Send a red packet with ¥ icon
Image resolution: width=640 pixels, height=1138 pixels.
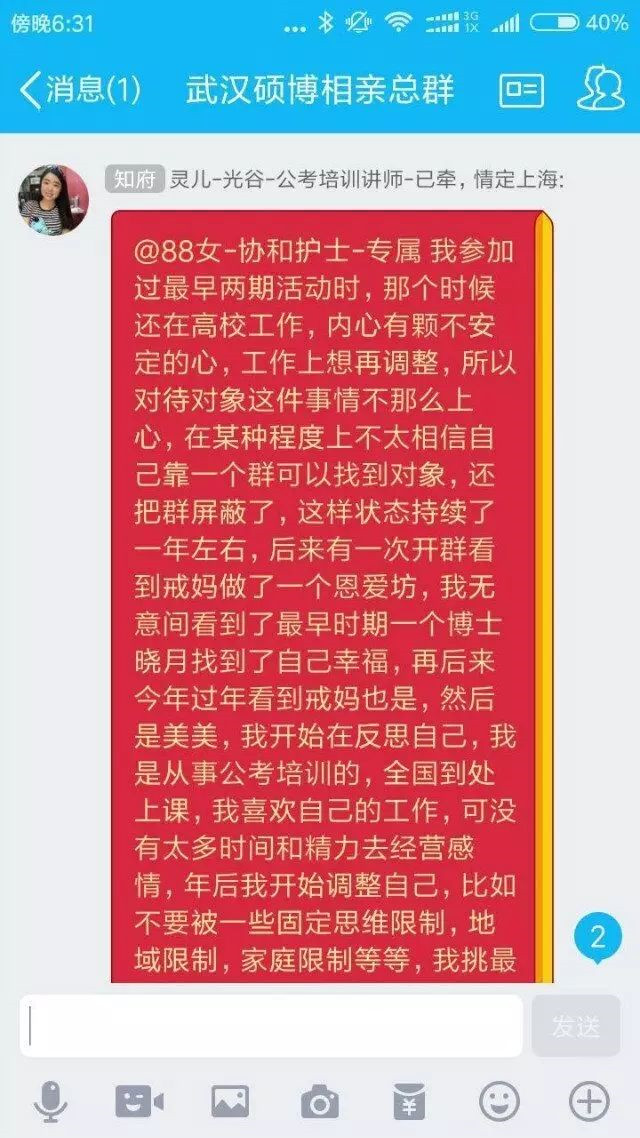pyautogui.click(x=409, y=1102)
